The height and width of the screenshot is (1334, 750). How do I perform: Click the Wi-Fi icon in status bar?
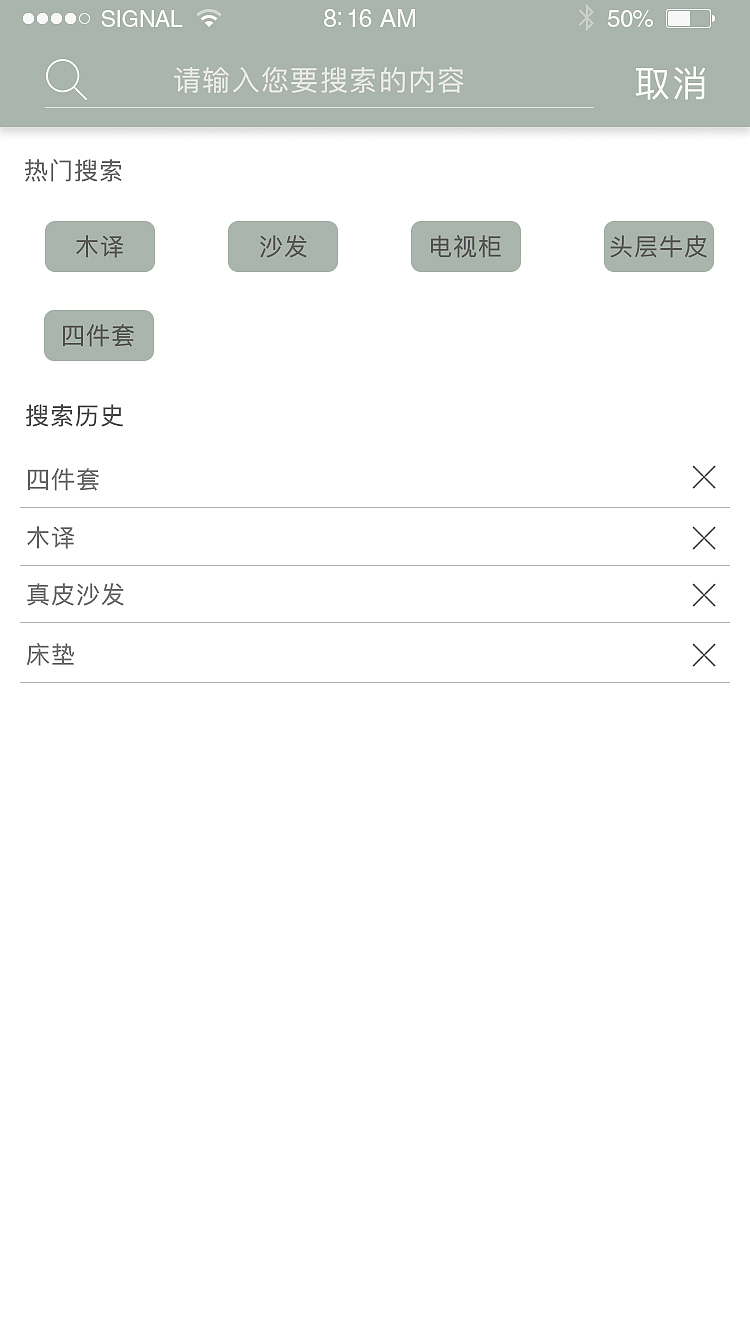click(209, 17)
